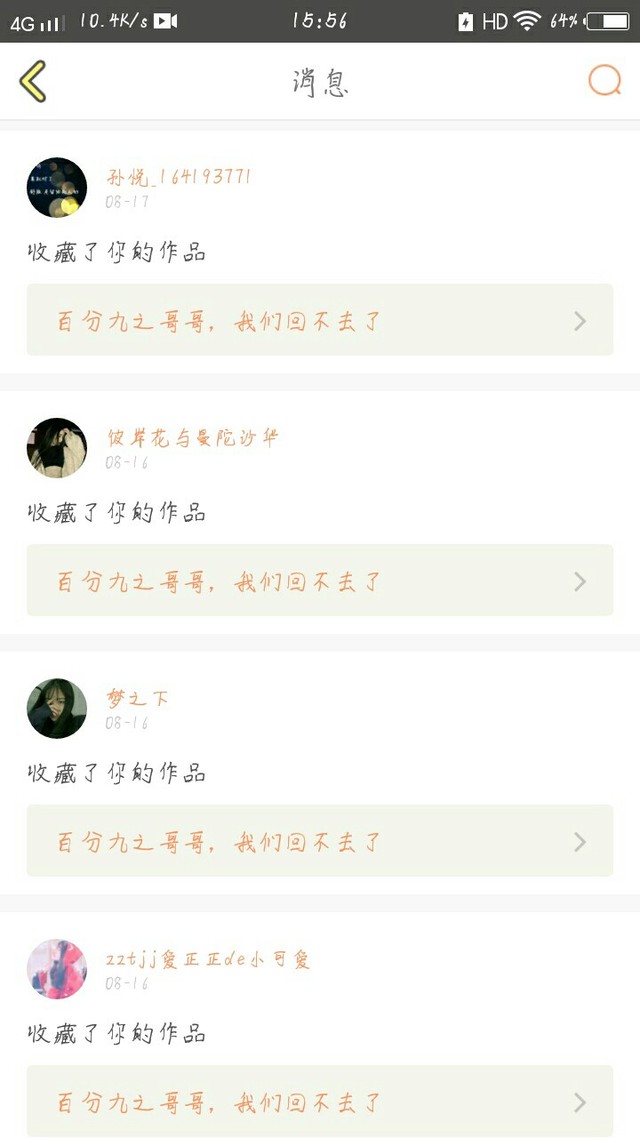The width and height of the screenshot is (640, 1138).
Task: Tap username 彼岸花与曼陀沙华
Action: click(192, 437)
